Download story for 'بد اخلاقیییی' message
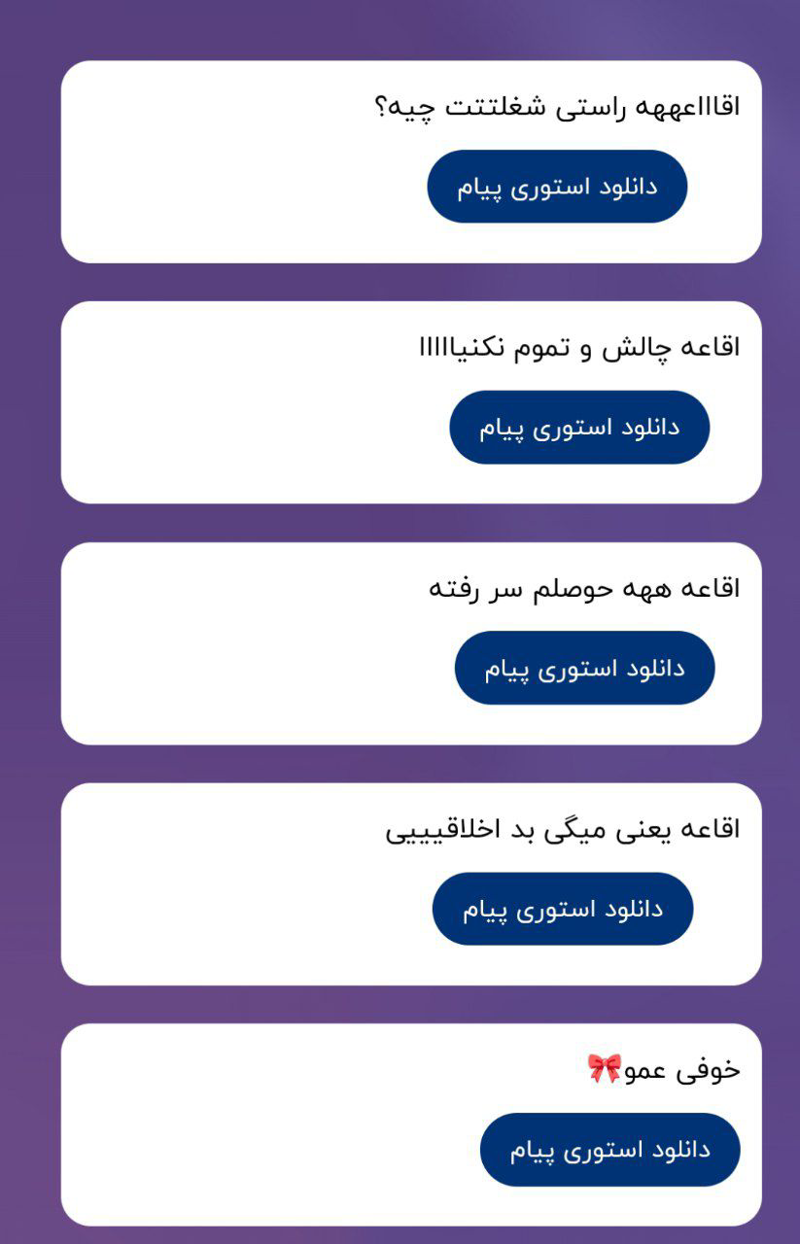Image resolution: width=800 pixels, height=1244 pixels. point(562,909)
